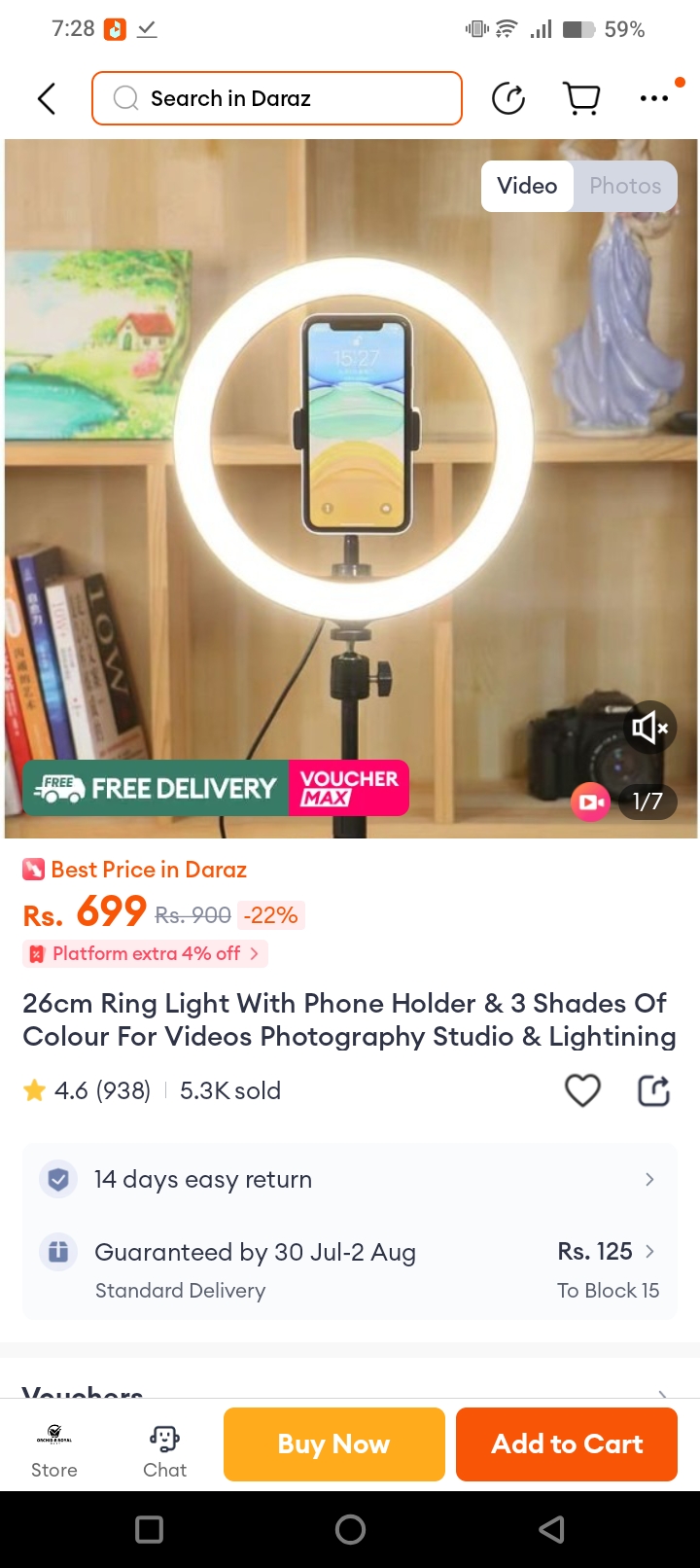The image size is (700, 1568).
Task: Switch to the Photos tab
Action: 624,186
